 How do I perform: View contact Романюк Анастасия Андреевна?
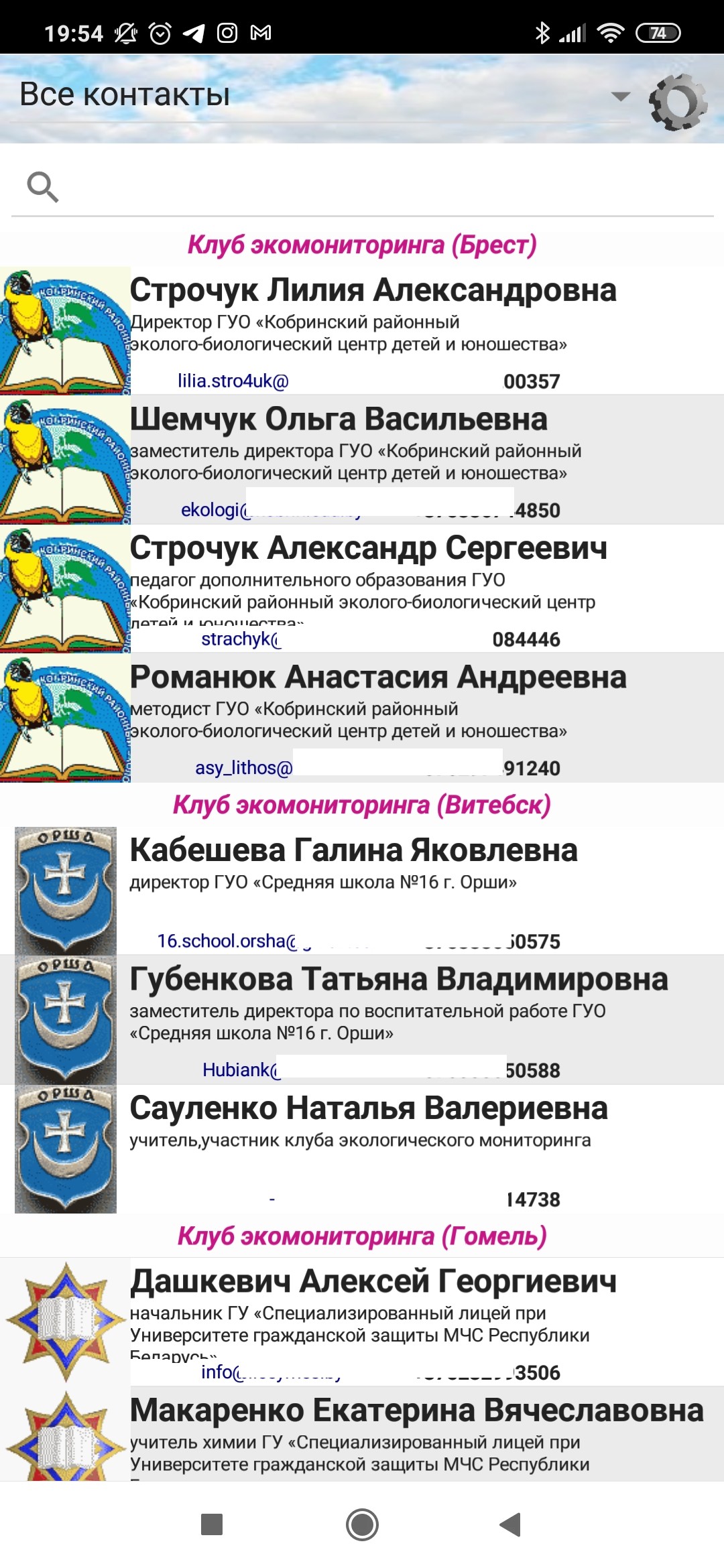[x=378, y=678]
